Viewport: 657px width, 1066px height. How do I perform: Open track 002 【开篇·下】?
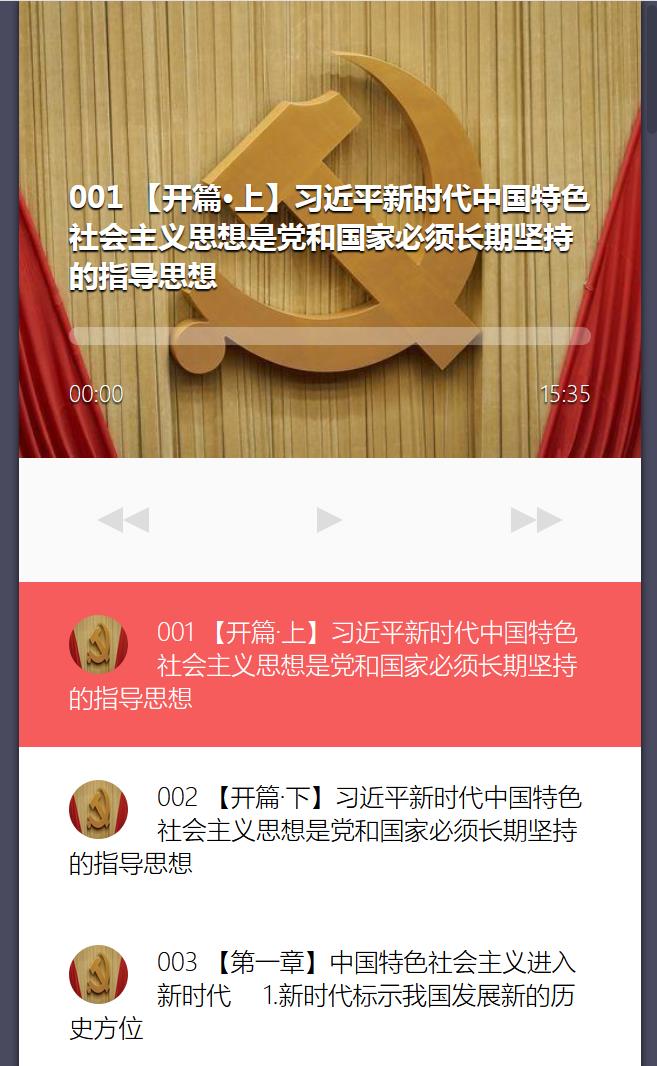[329, 829]
